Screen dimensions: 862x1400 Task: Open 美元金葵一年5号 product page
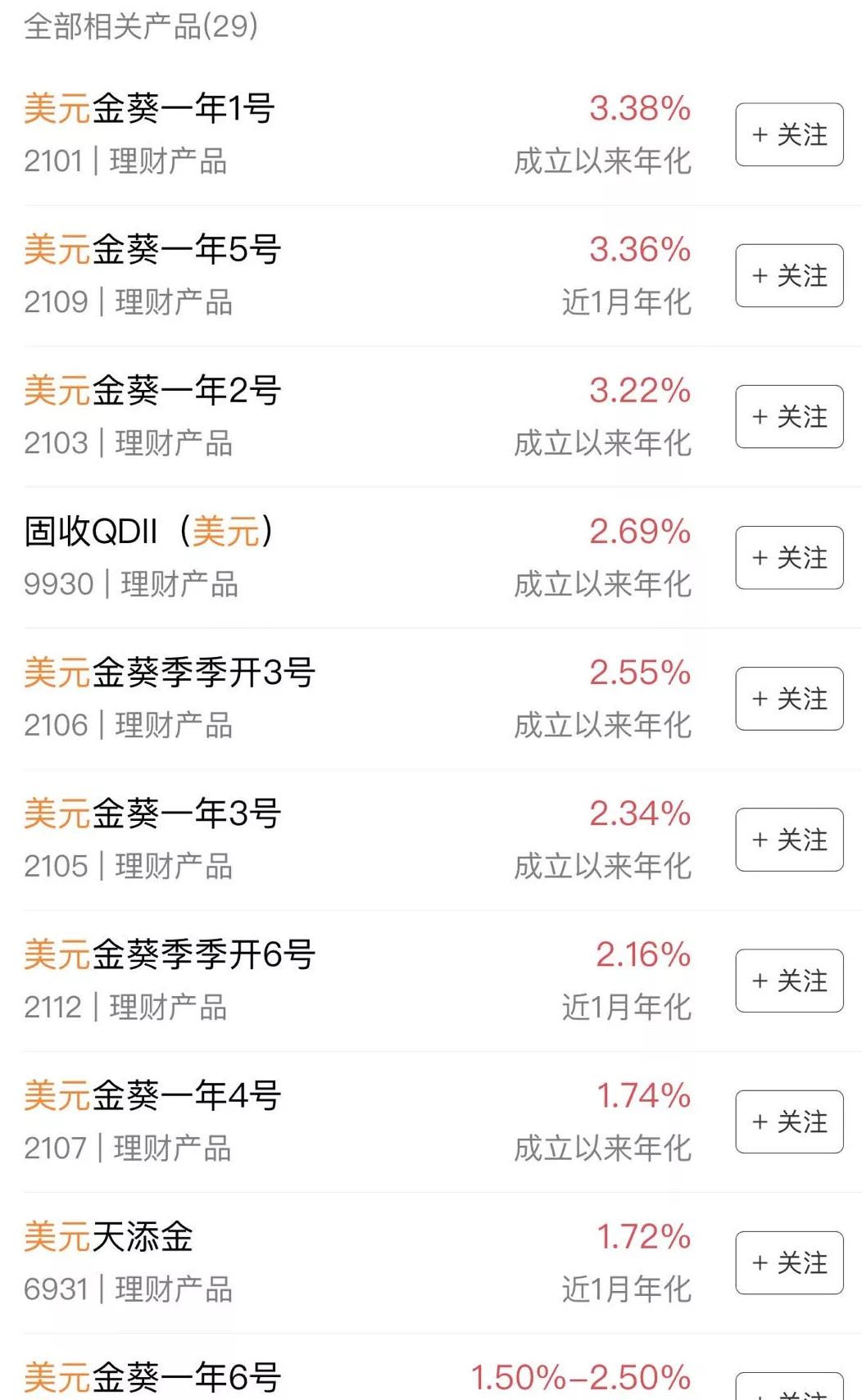tap(152, 248)
